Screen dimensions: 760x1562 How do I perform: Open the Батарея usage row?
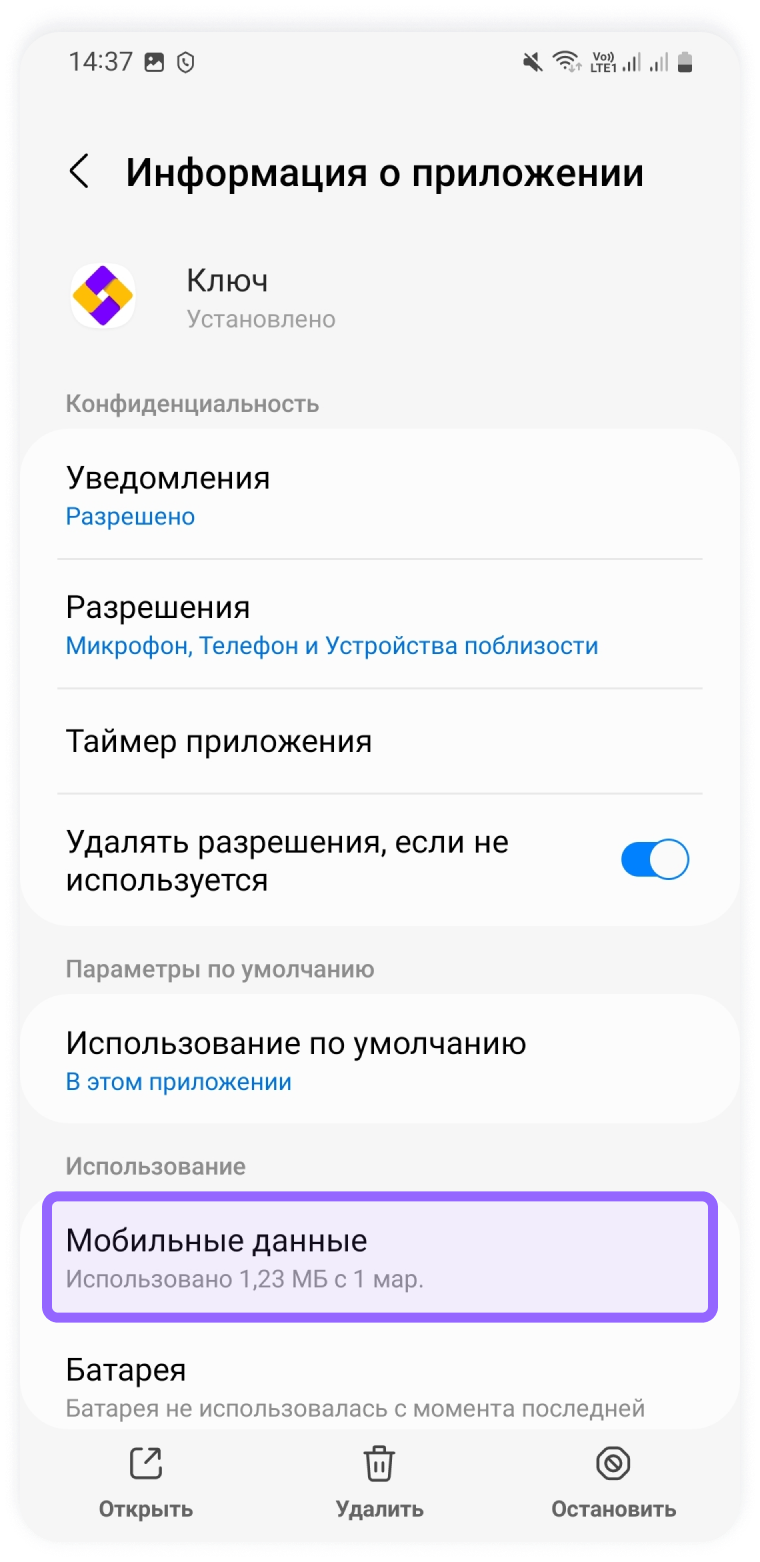point(380,1386)
